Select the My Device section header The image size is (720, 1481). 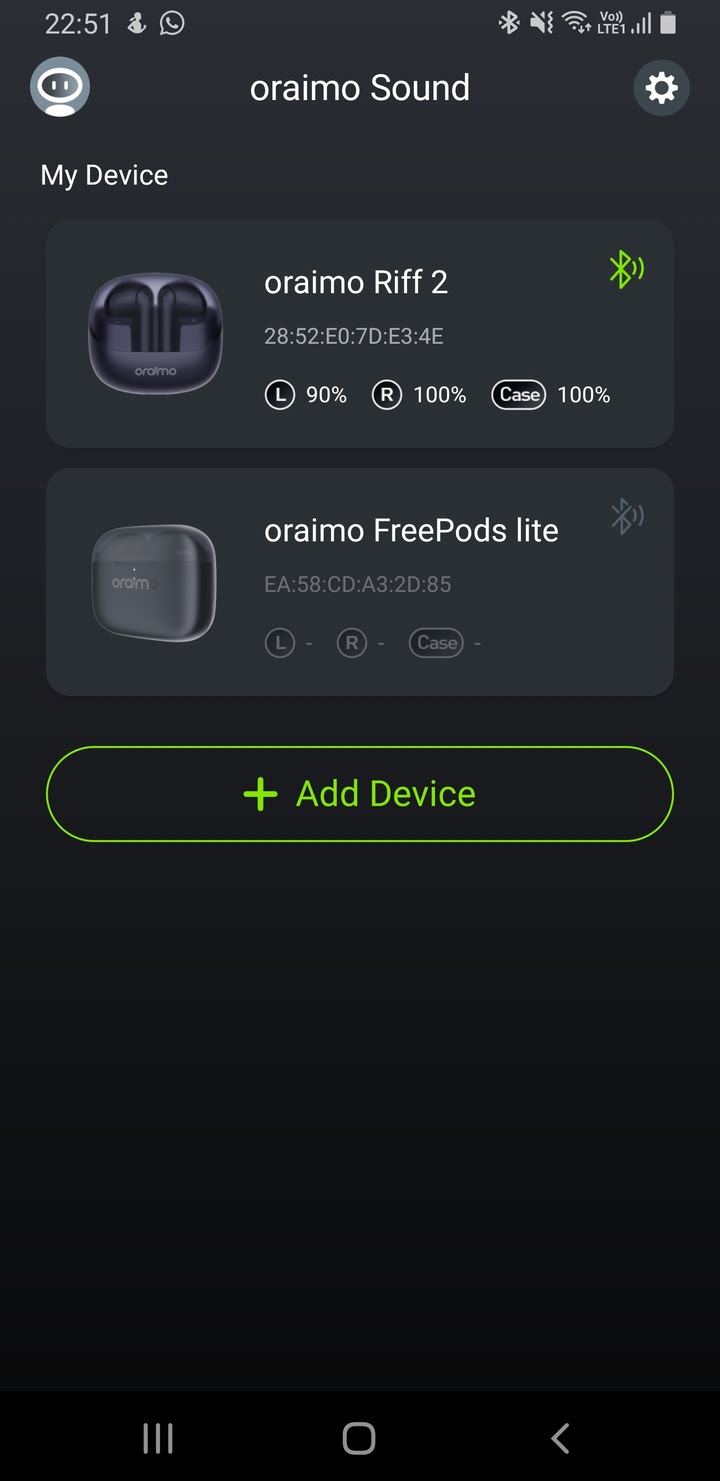pyautogui.click(x=103, y=175)
